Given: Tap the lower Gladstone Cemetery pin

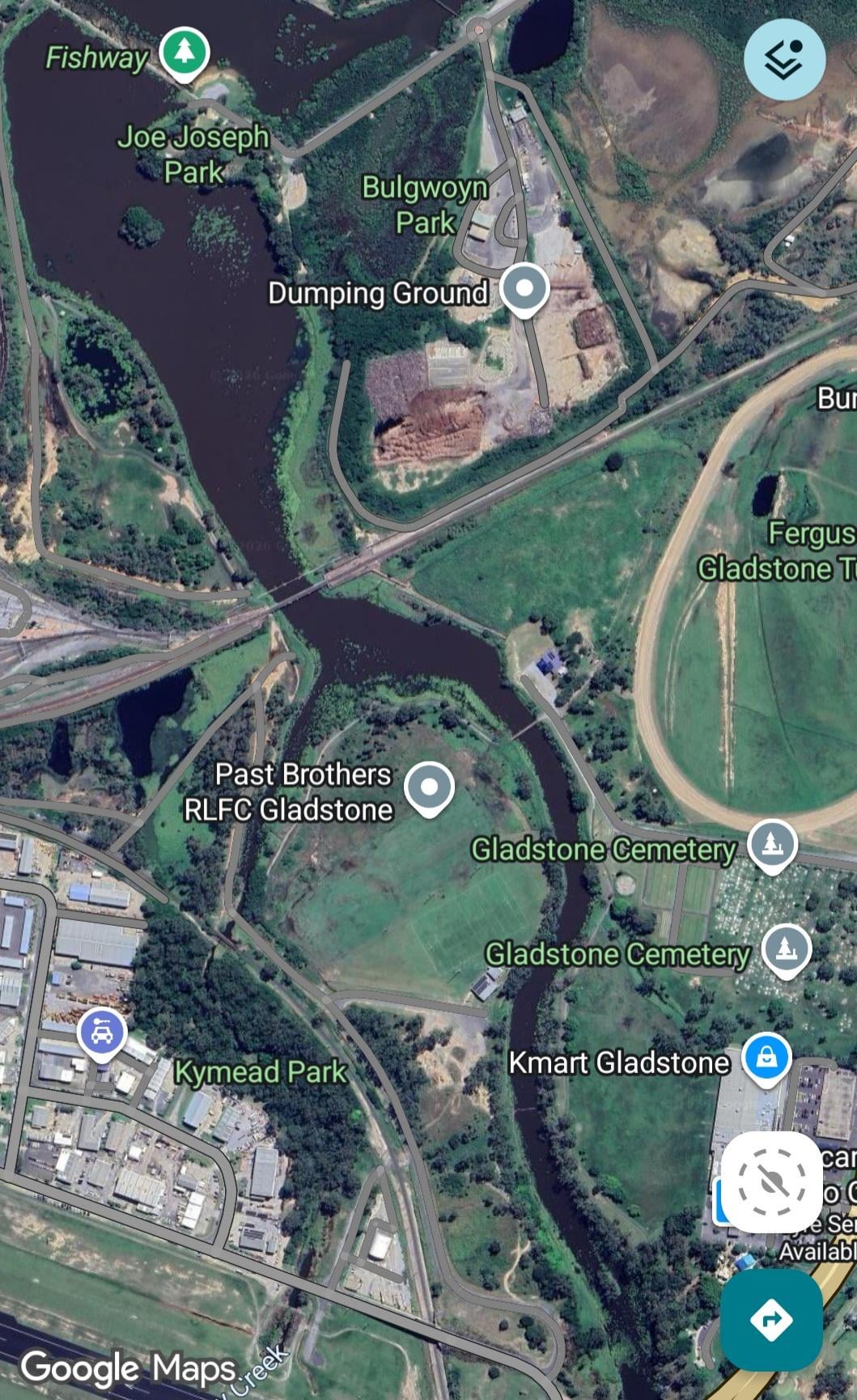Looking at the screenshot, I should pyautogui.click(x=786, y=948).
